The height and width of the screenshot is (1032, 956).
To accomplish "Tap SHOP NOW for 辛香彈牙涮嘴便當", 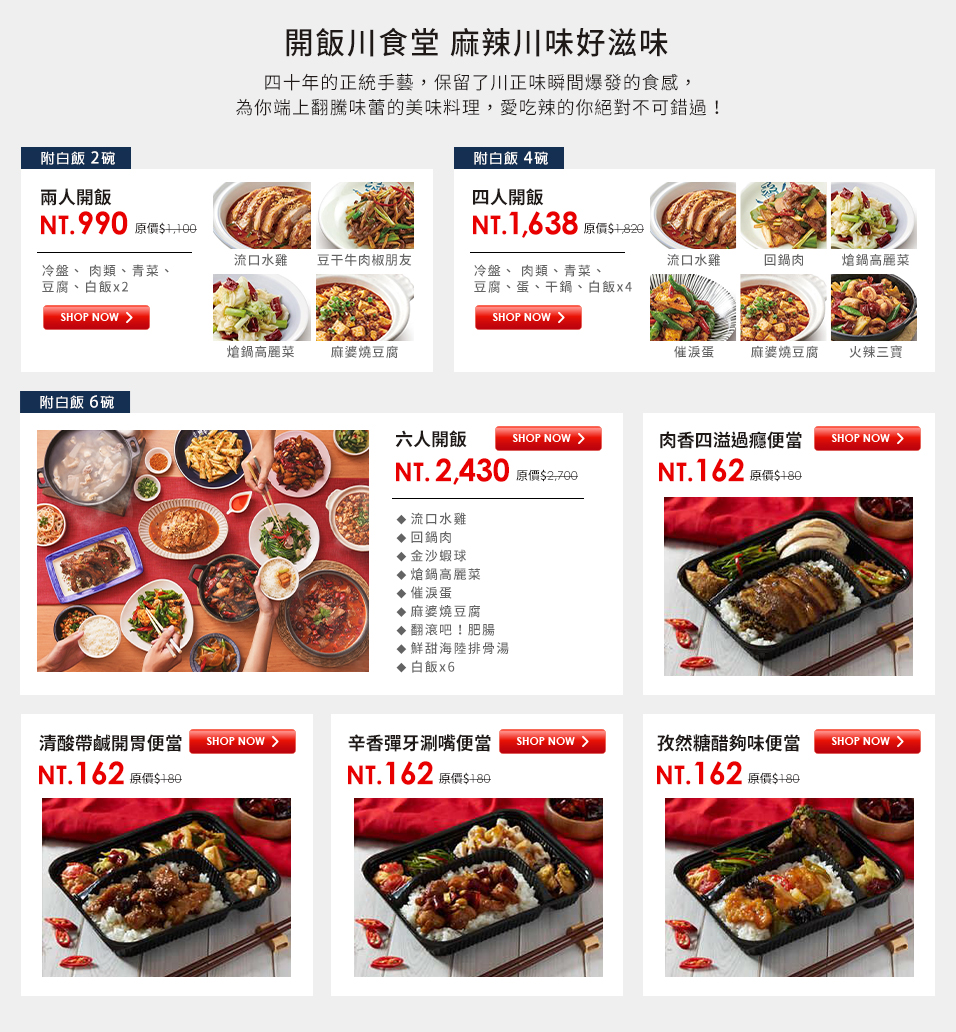I will tap(552, 742).
